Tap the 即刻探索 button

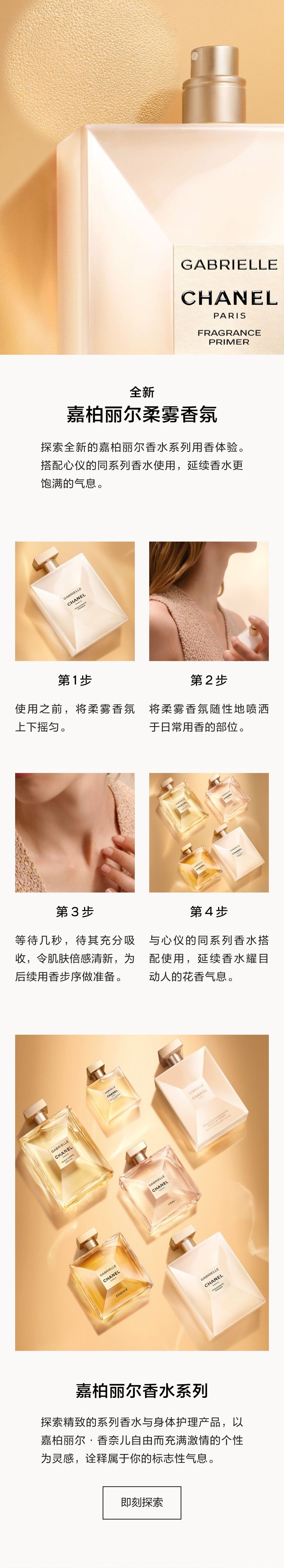(142, 1502)
